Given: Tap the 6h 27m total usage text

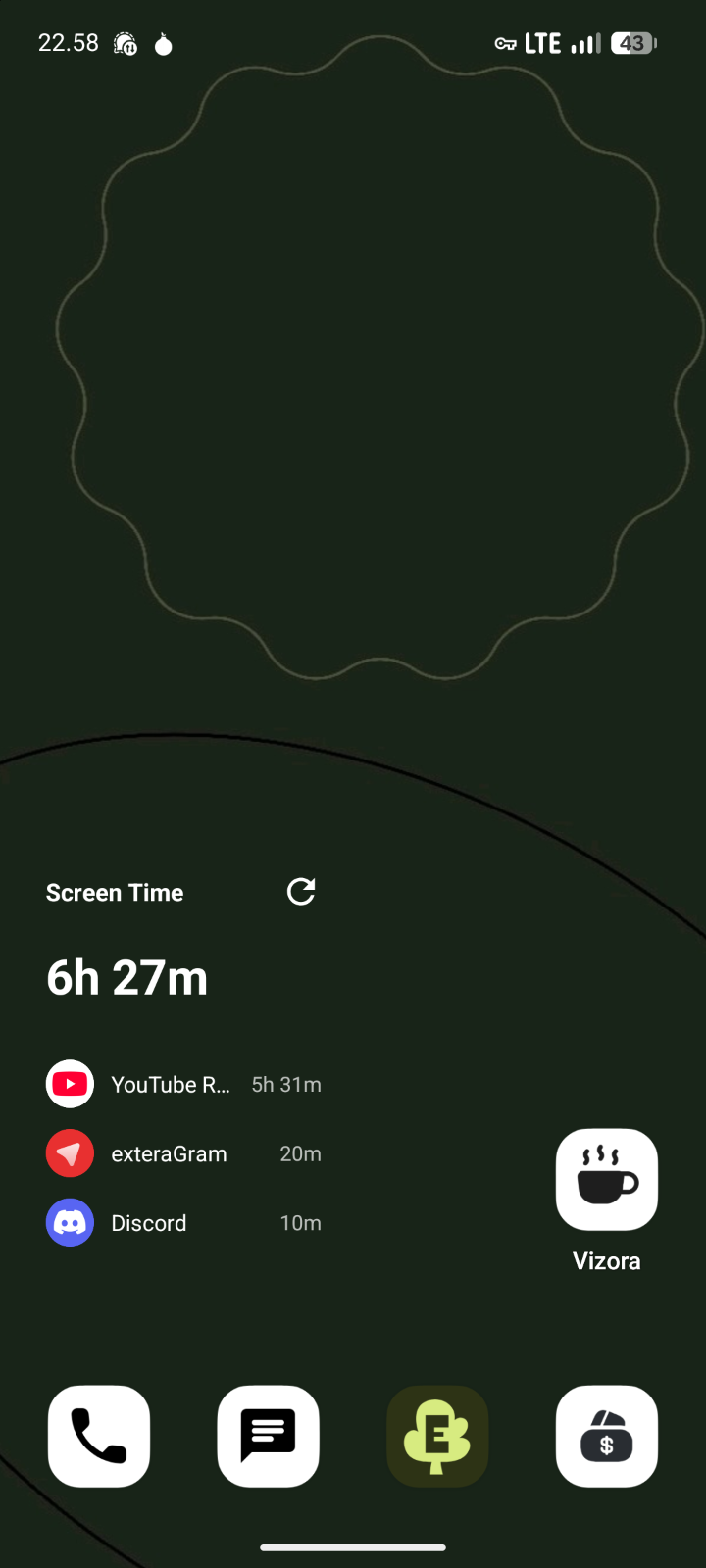Looking at the screenshot, I should (x=126, y=976).
